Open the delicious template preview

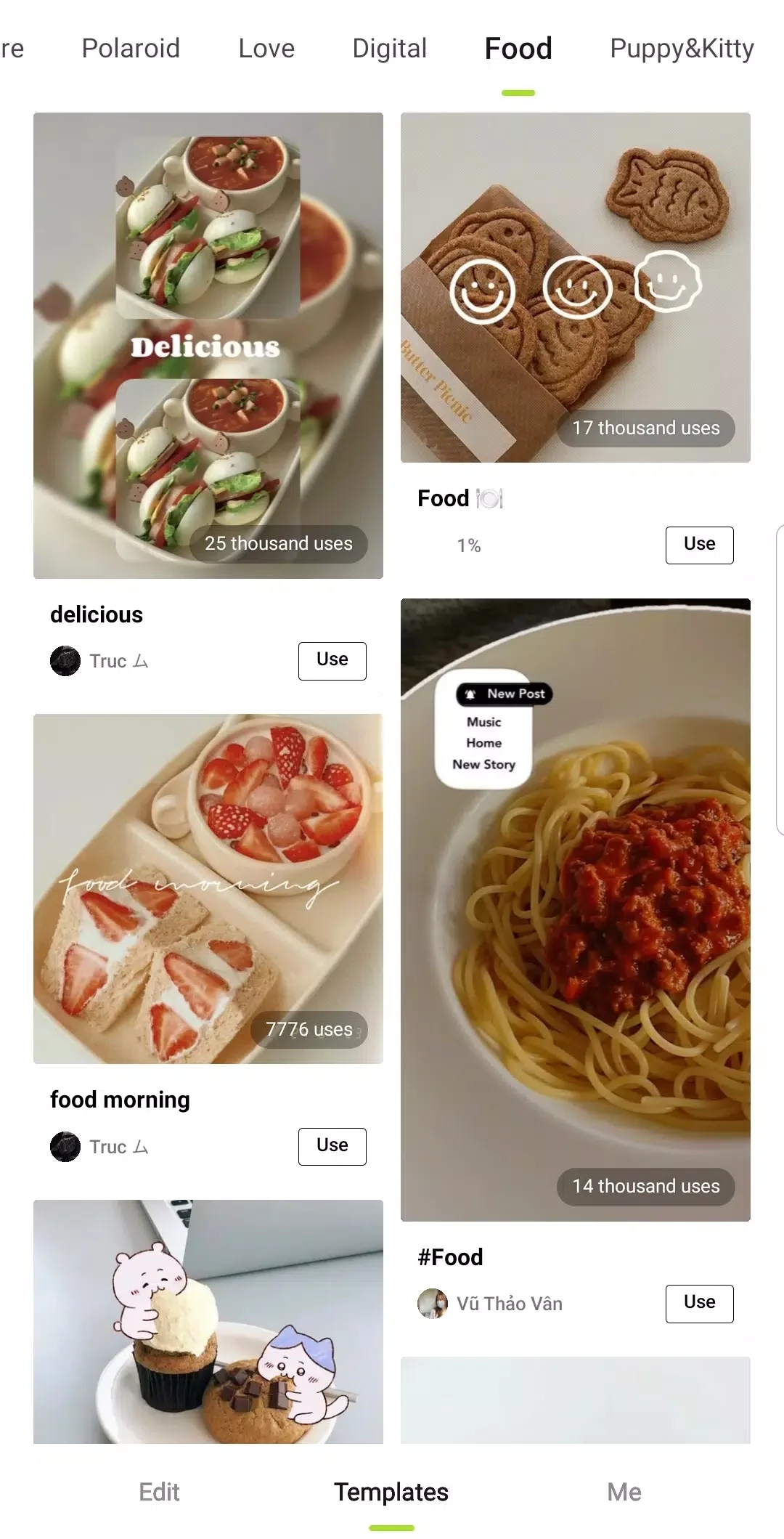[208, 345]
